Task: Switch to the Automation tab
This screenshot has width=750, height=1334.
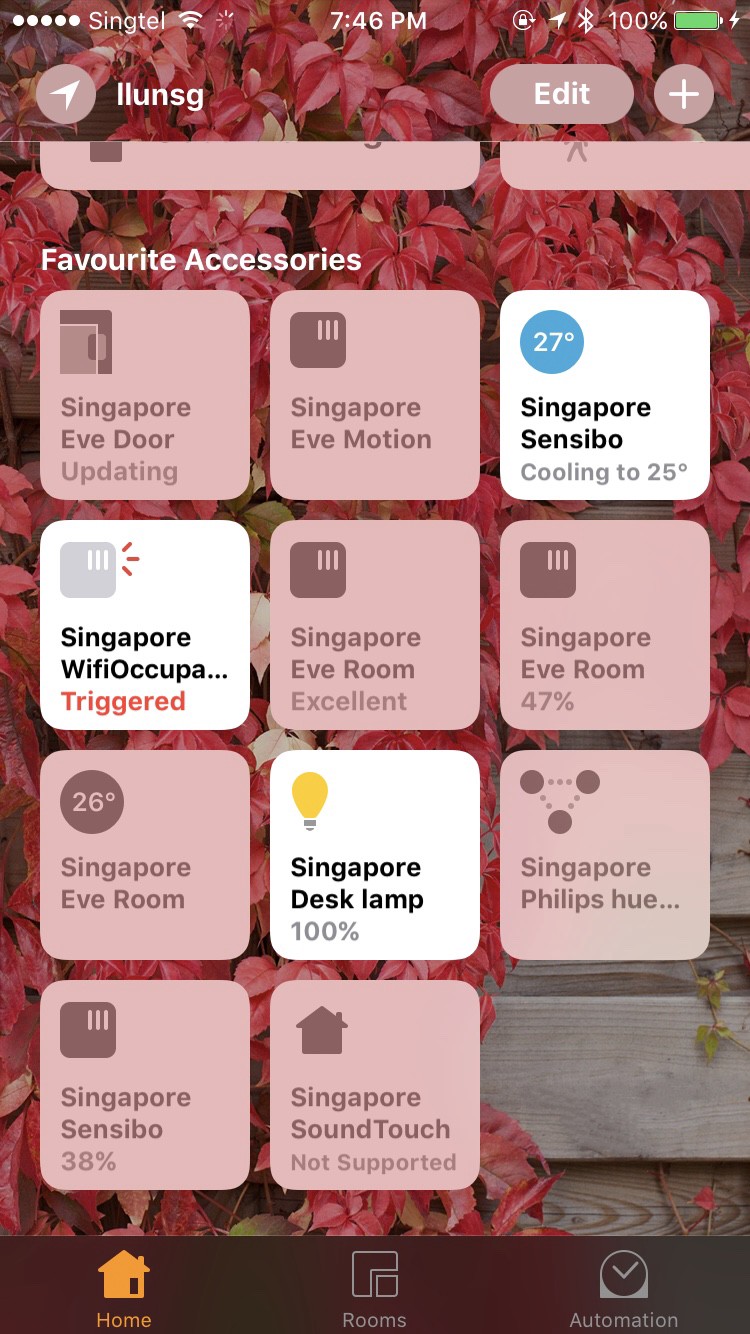Action: tap(624, 1290)
